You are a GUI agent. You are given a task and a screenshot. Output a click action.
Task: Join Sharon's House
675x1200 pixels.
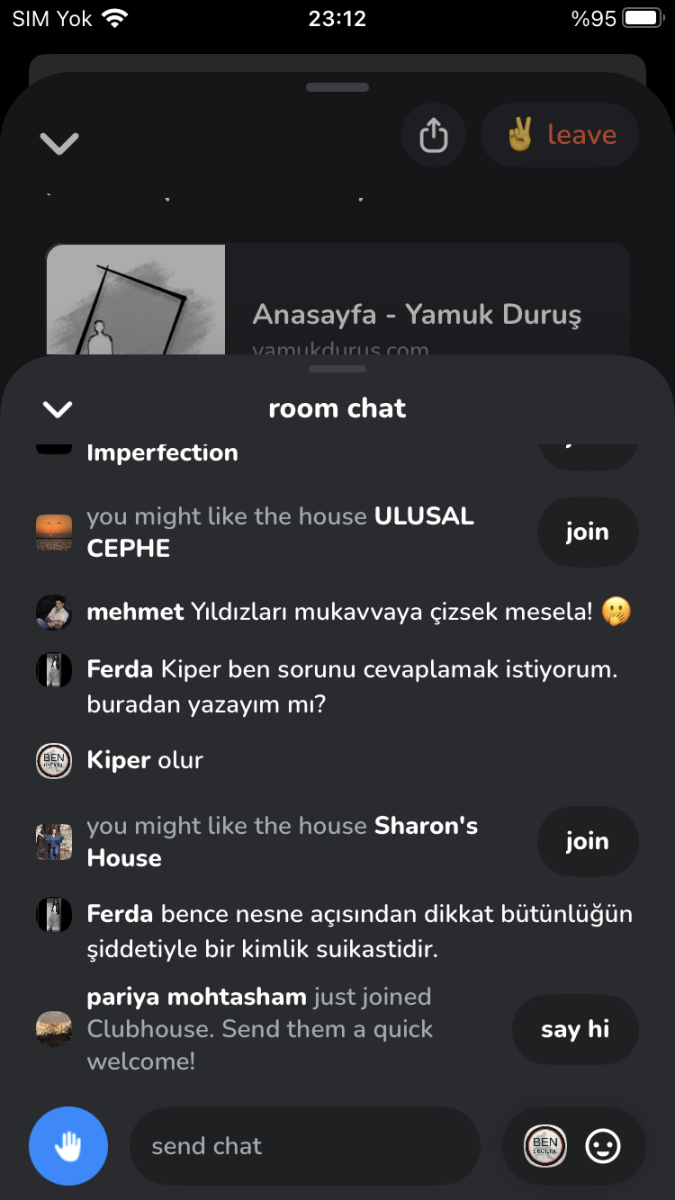pyautogui.click(x=587, y=842)
